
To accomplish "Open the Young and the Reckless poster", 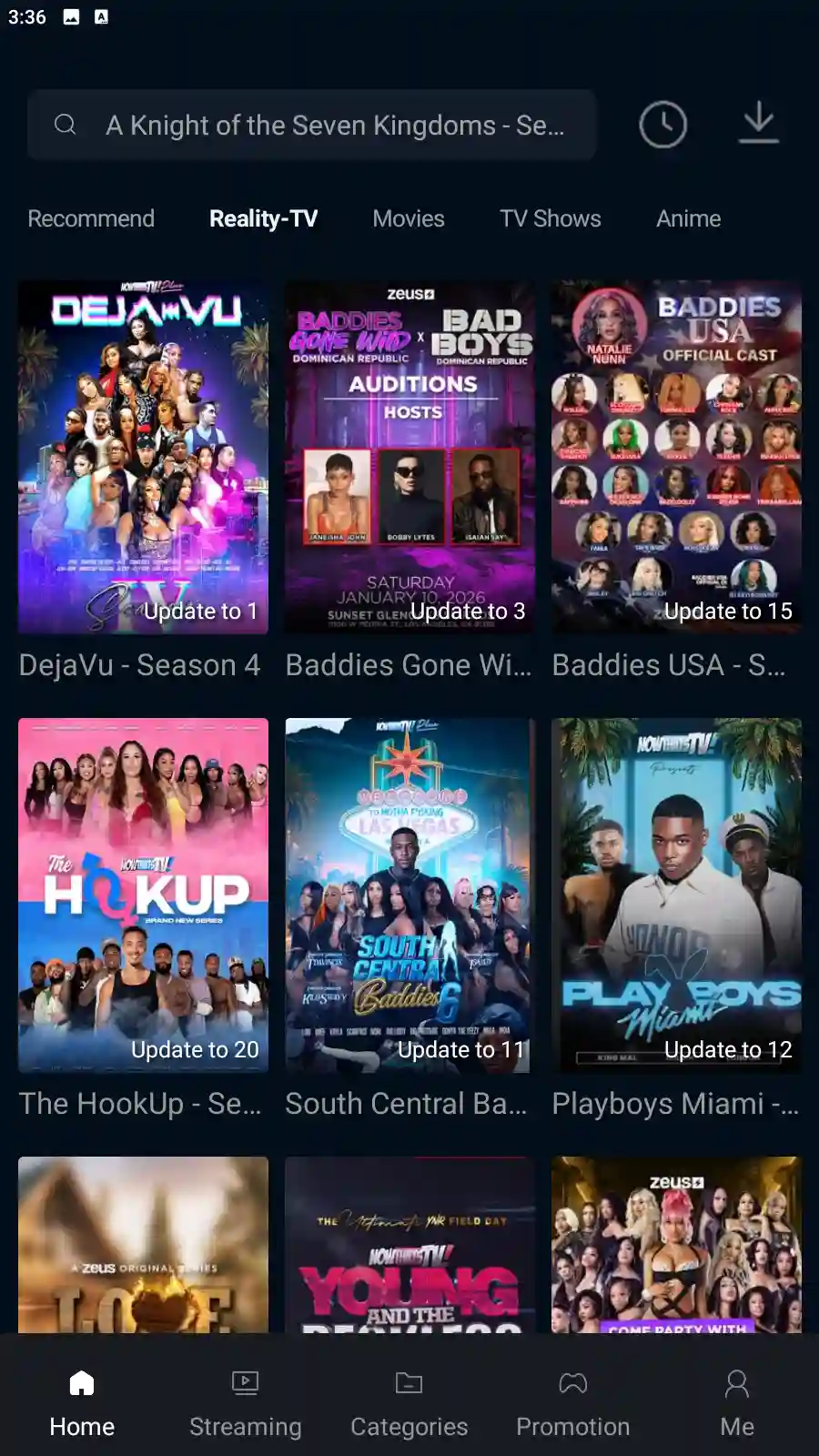I will pos(409,1247).
